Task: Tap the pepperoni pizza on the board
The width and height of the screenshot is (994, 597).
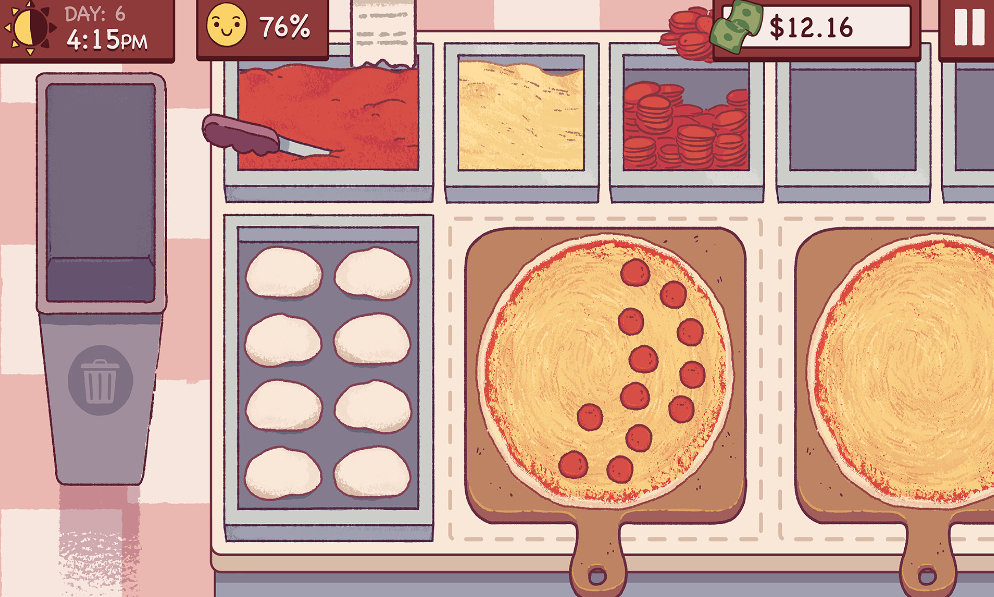Action: click(x=605, y=370)
